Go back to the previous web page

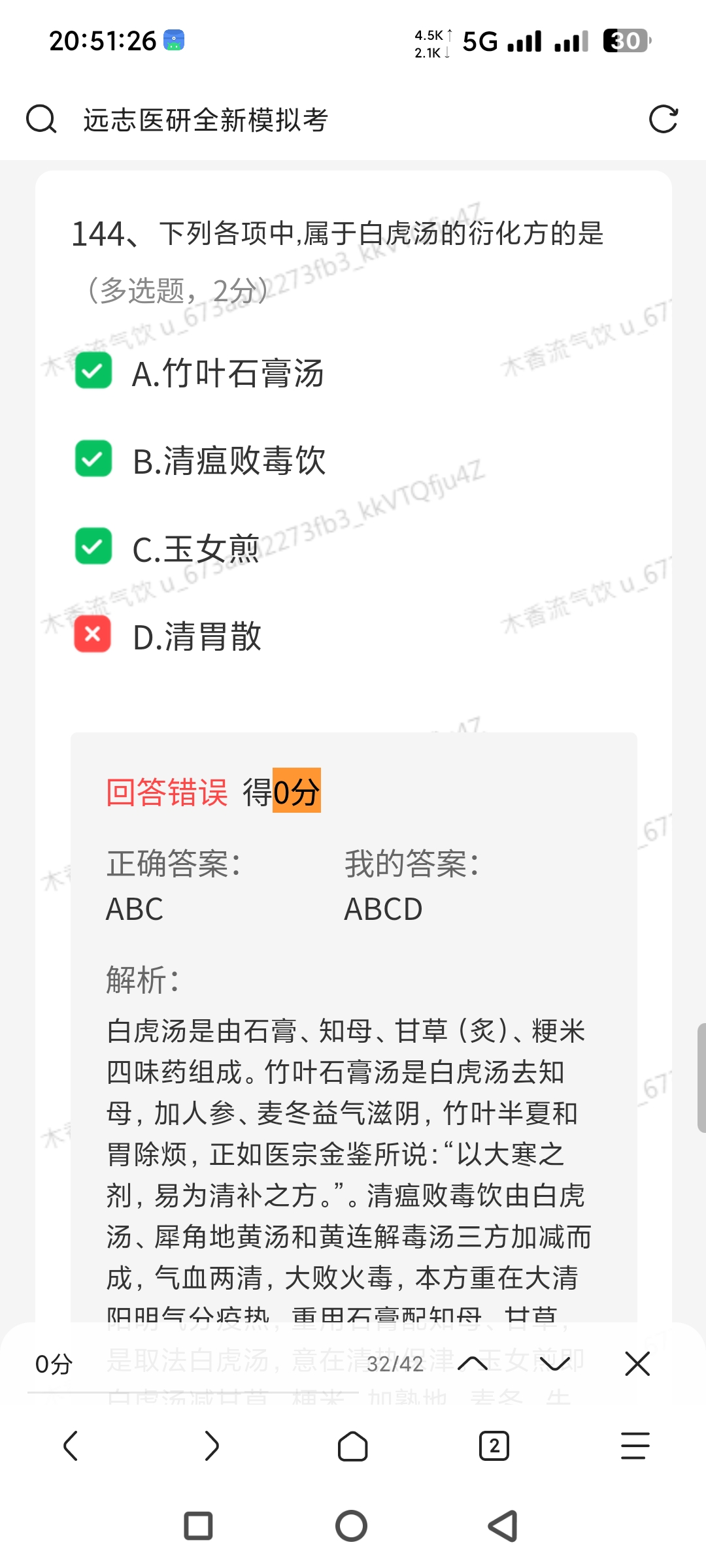(71, 1446)
